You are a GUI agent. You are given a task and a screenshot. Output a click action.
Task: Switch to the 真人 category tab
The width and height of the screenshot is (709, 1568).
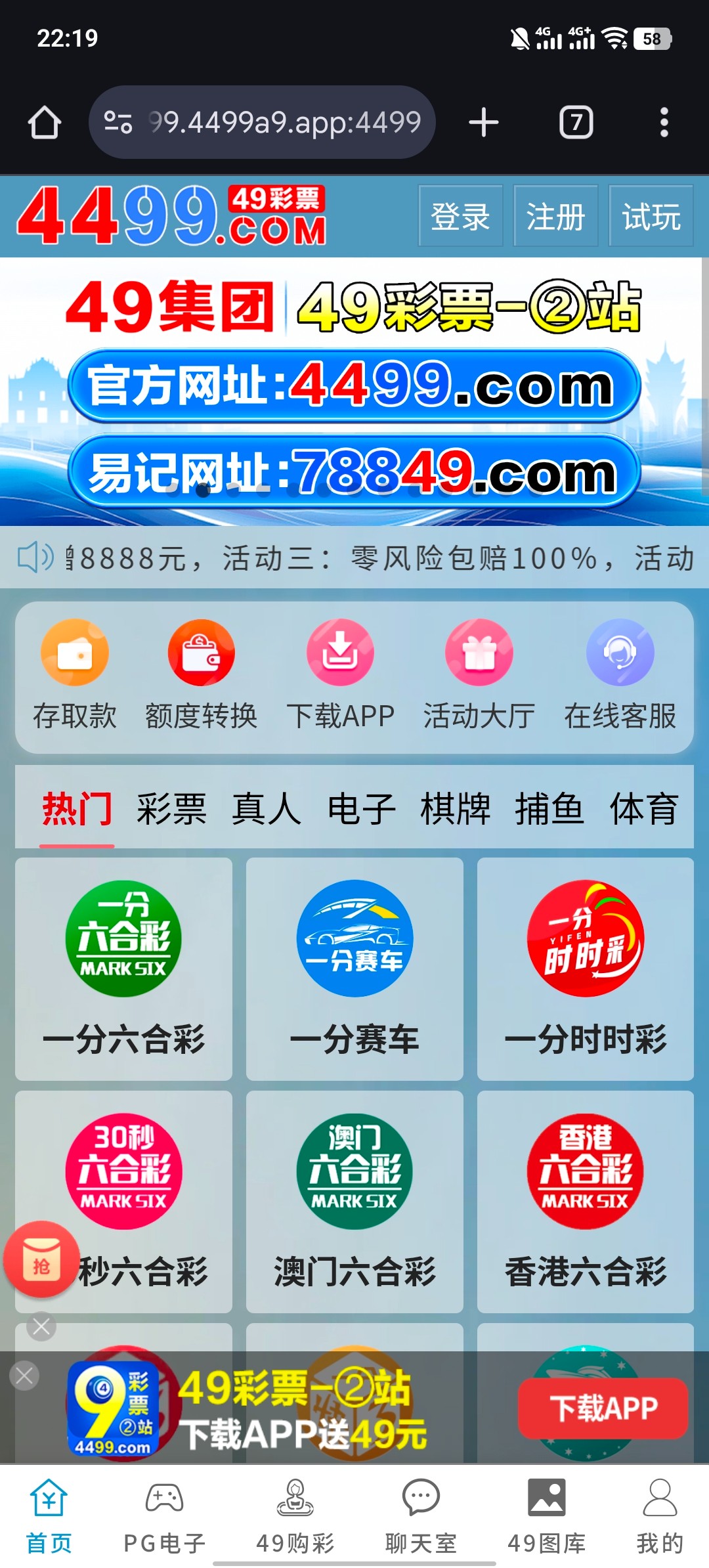point(266,808)
